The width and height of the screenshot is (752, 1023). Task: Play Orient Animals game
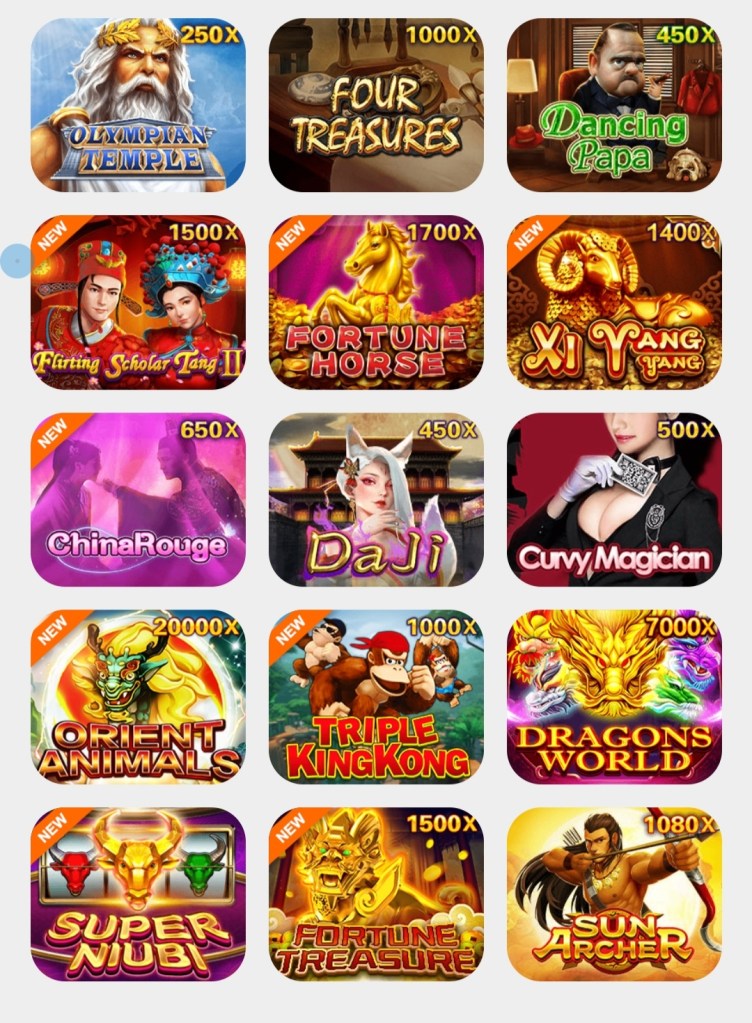click(138, 697)
